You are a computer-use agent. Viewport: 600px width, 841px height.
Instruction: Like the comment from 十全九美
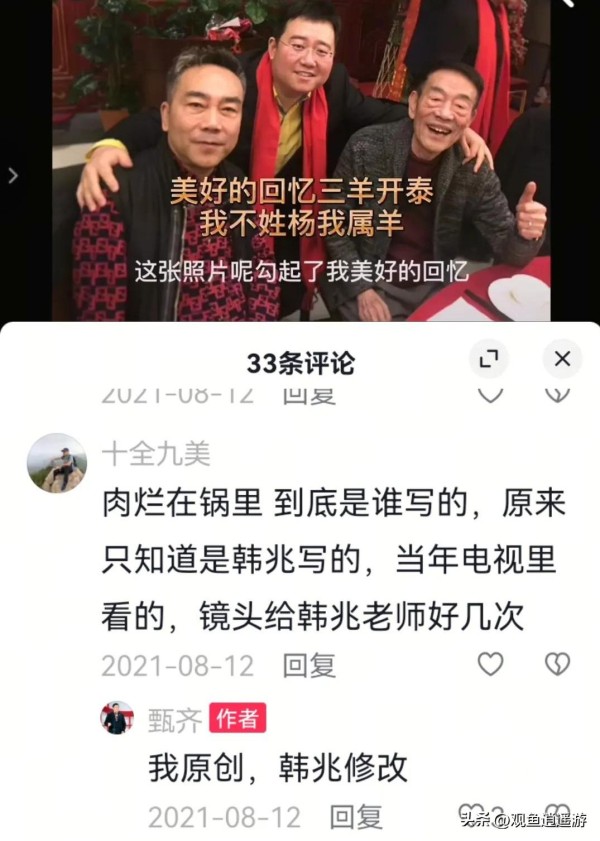coord(490,663)
